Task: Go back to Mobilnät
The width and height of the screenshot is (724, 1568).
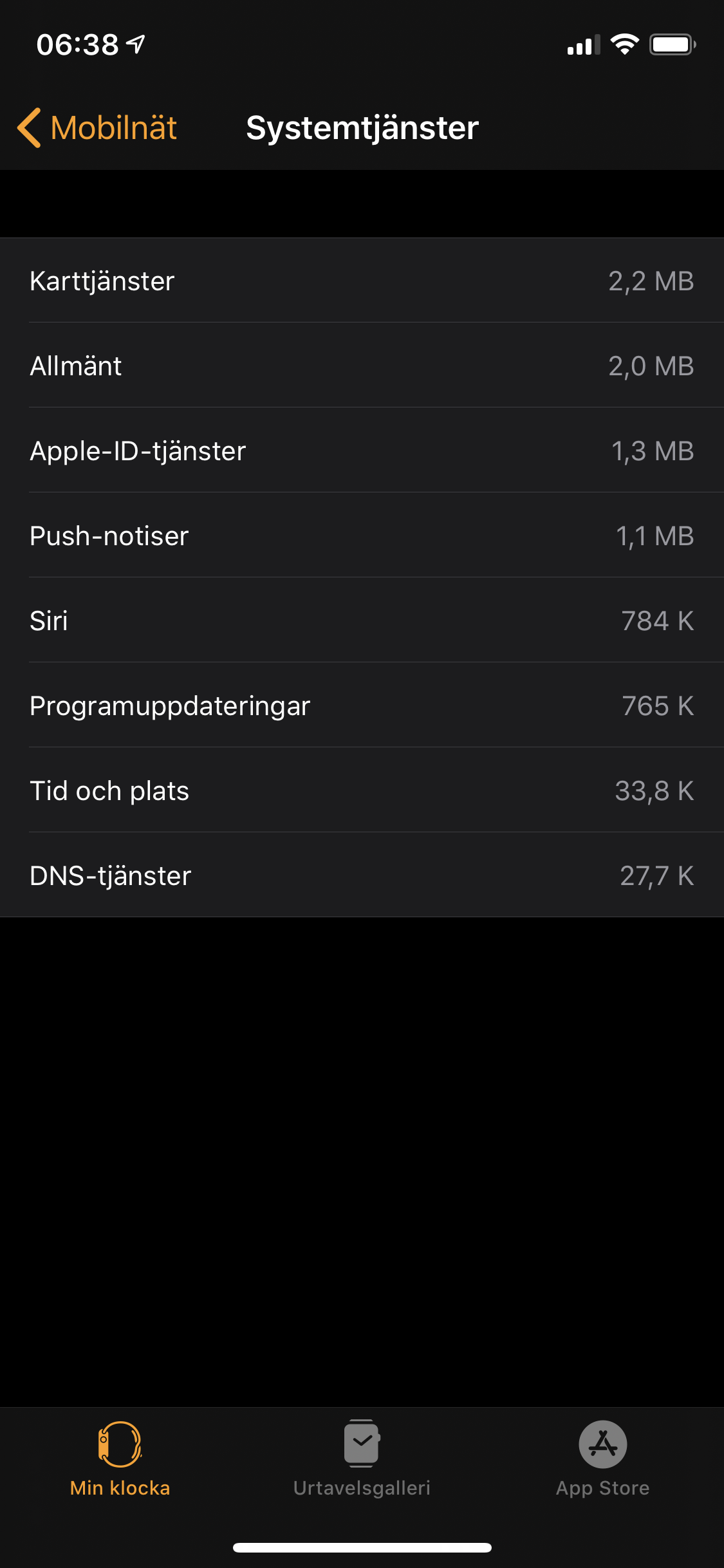Action: (x=98, y=127)
